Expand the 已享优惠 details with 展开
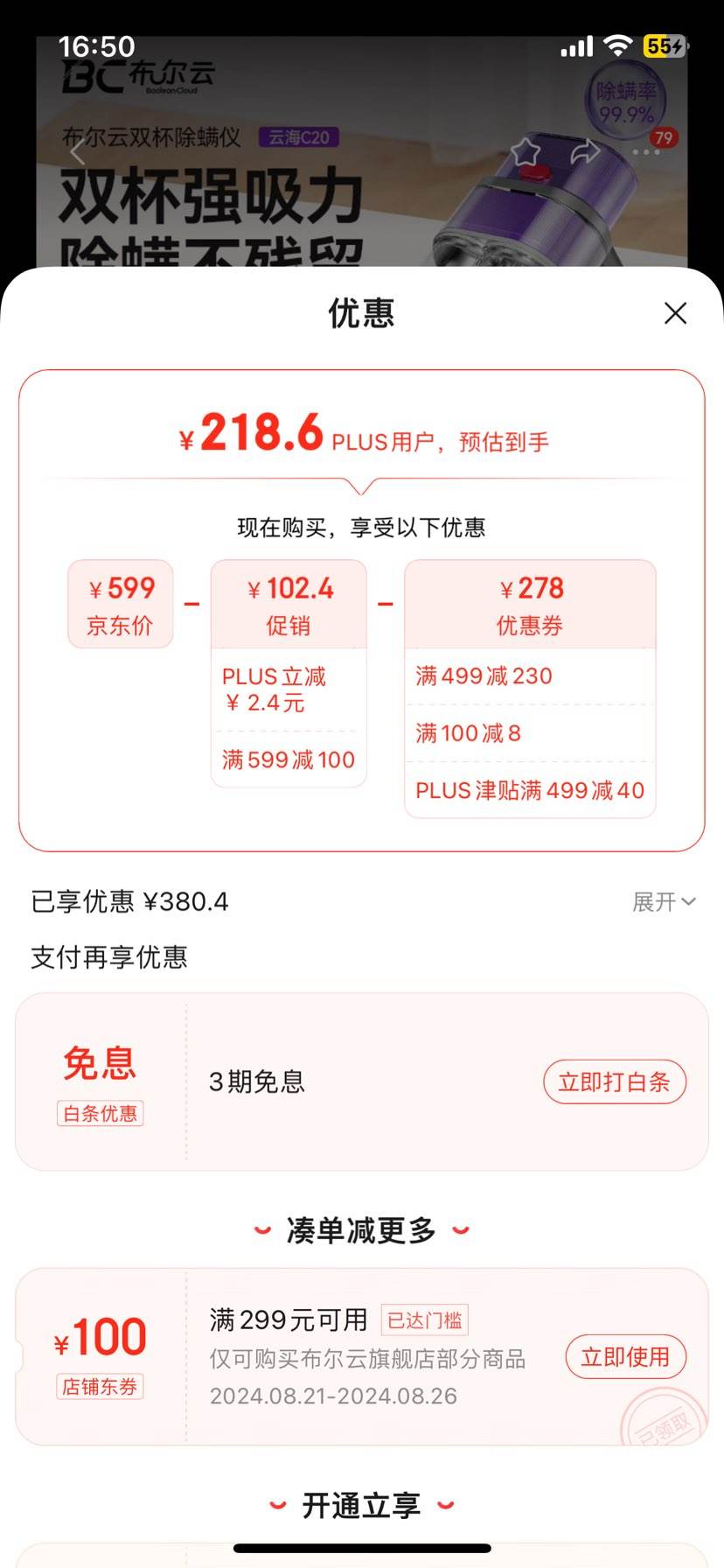Viewport: 724px width, 1568px height. pyautogui.click(x=664, y=902)
